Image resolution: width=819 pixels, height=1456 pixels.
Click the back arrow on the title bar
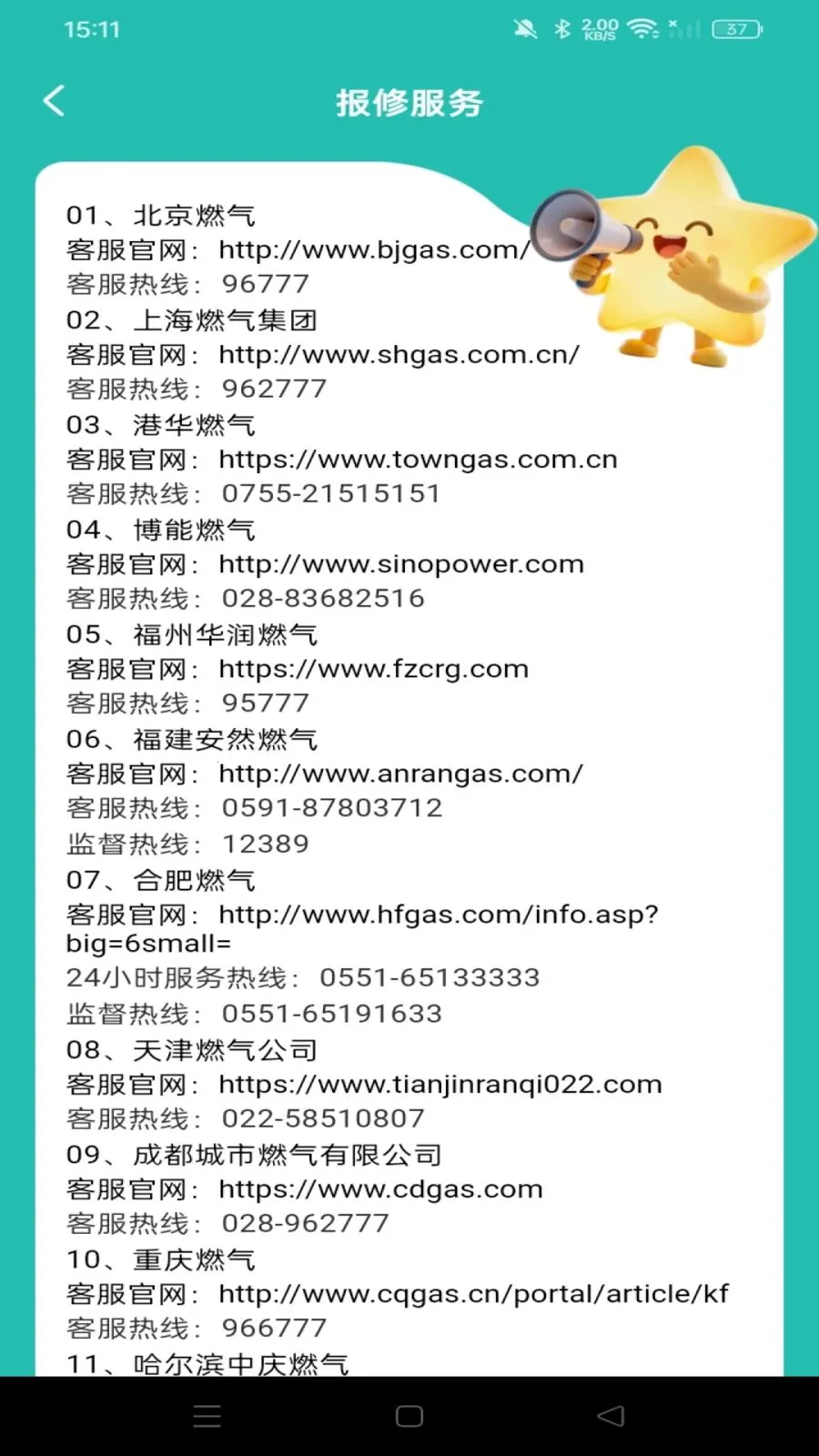tap(55, 101)
